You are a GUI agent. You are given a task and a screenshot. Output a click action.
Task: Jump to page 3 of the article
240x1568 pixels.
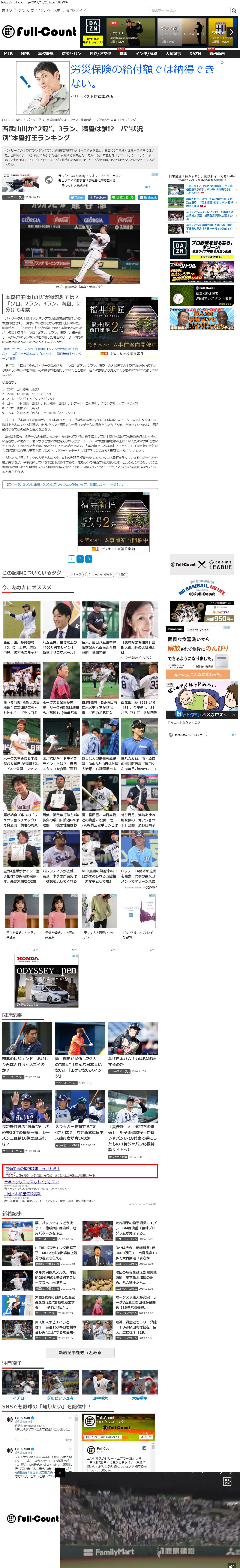[88, 559]
